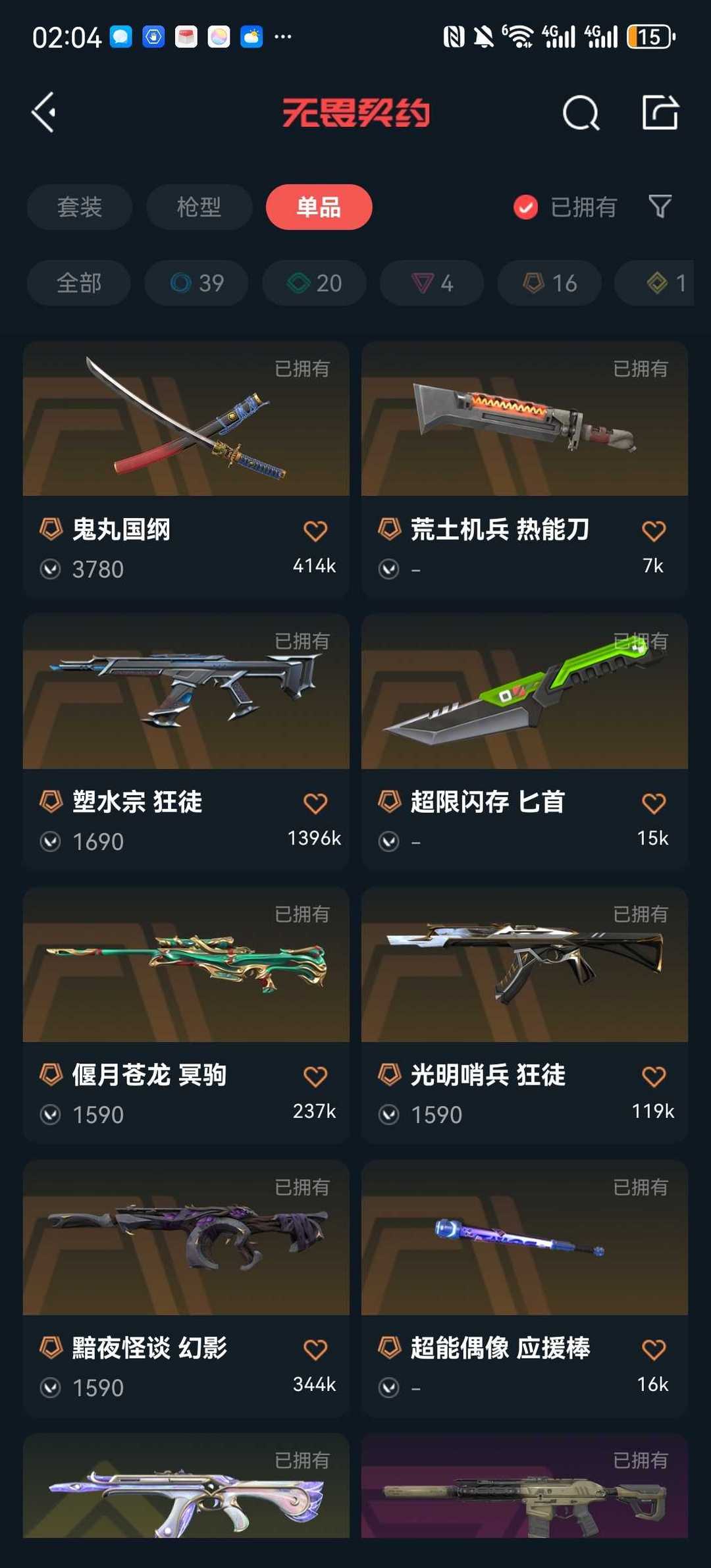Screen dimensions: 711x1568
Task: Switch to the 枪型 tab
Action: (x=199, y=207)
